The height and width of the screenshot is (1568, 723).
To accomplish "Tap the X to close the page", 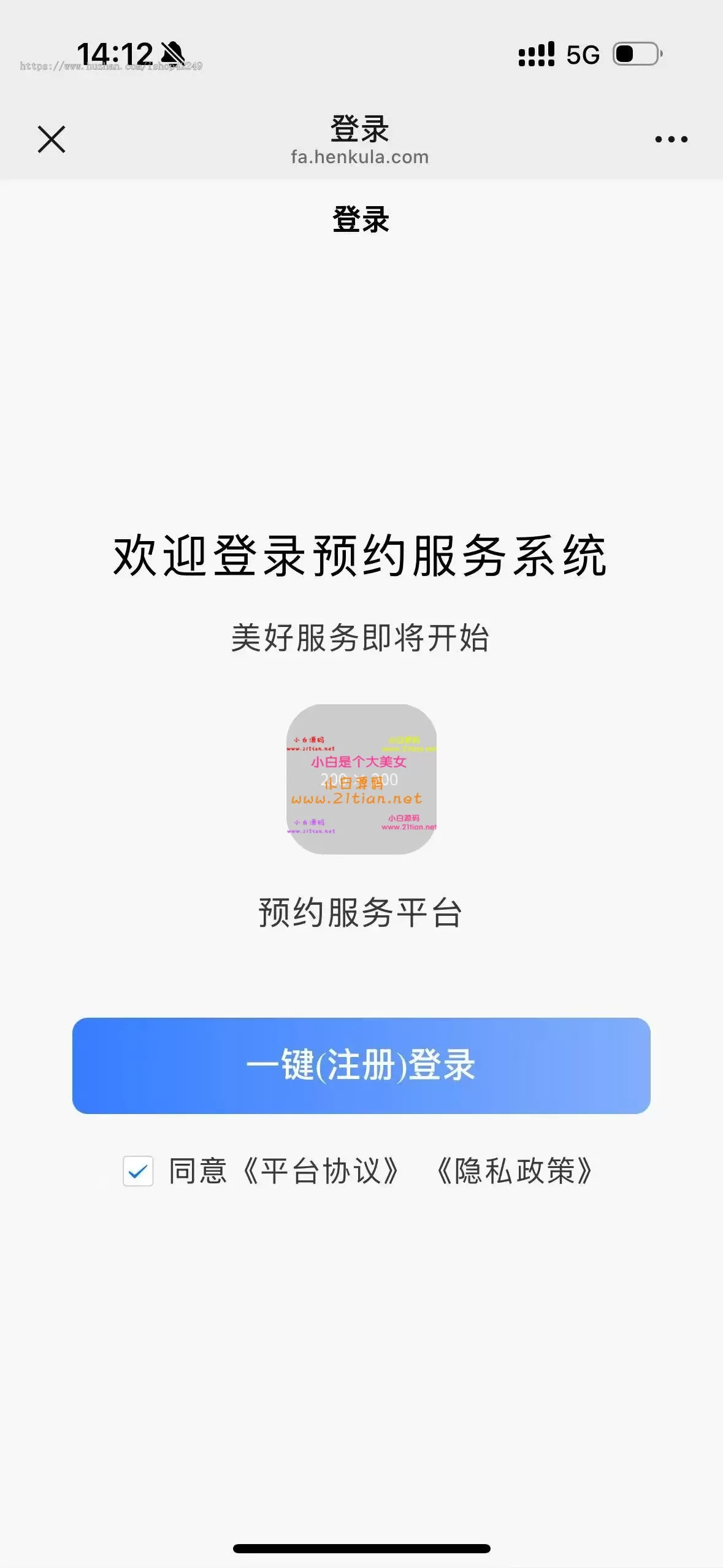I will click(52, 139).
